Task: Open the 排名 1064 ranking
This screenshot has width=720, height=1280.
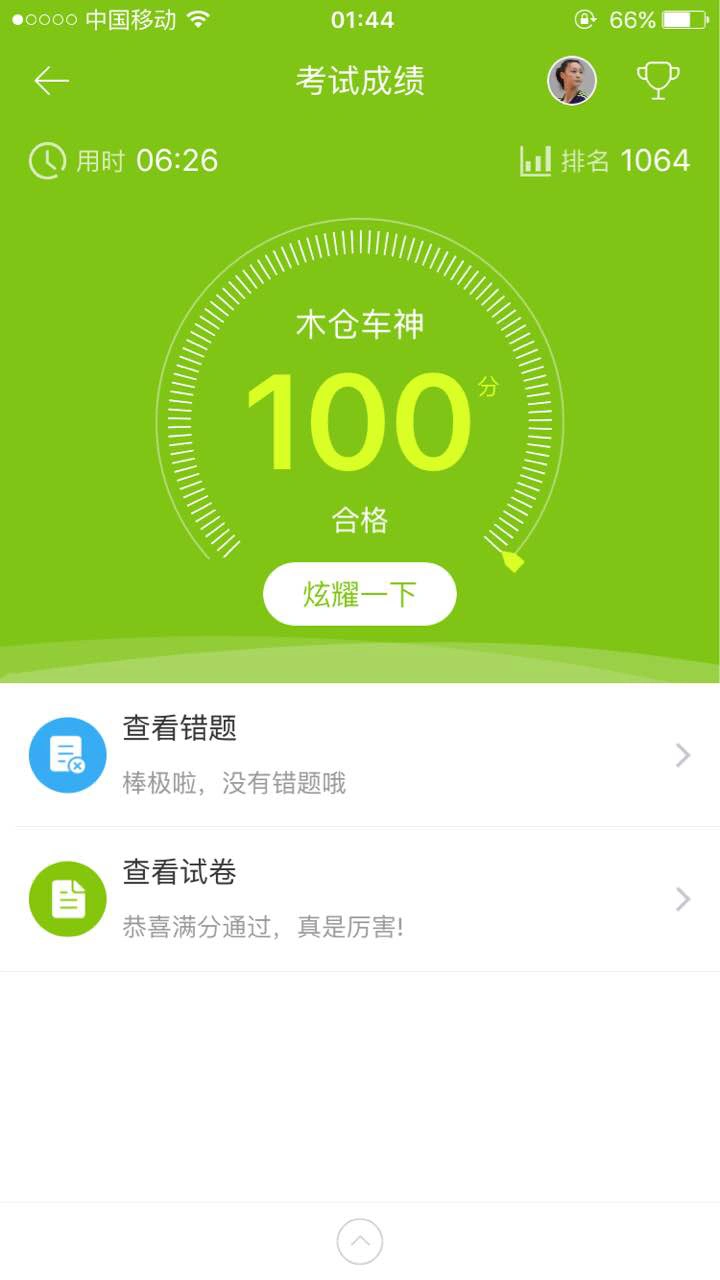Action: pyautogui.click(x=605, y=161)
